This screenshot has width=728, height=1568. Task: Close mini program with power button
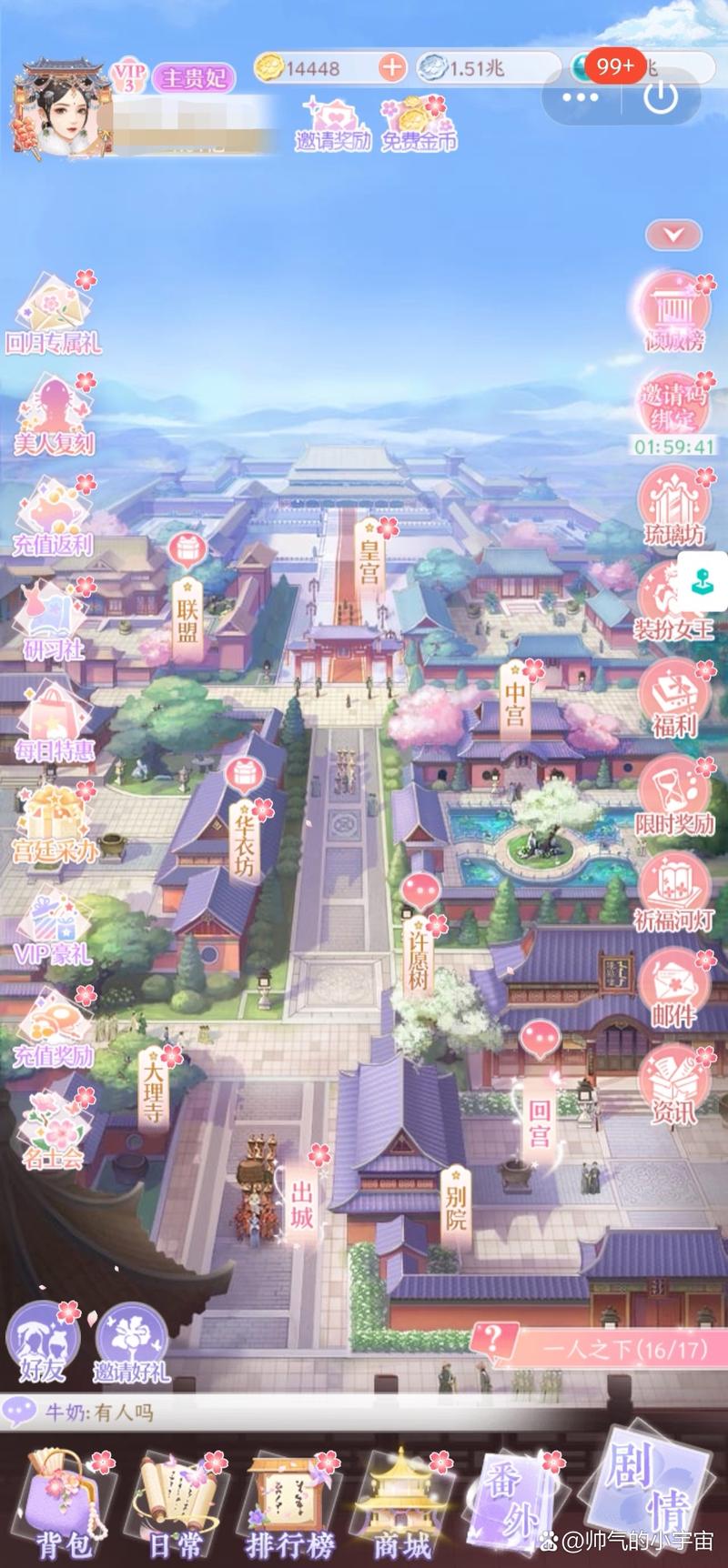click(661, 95)
